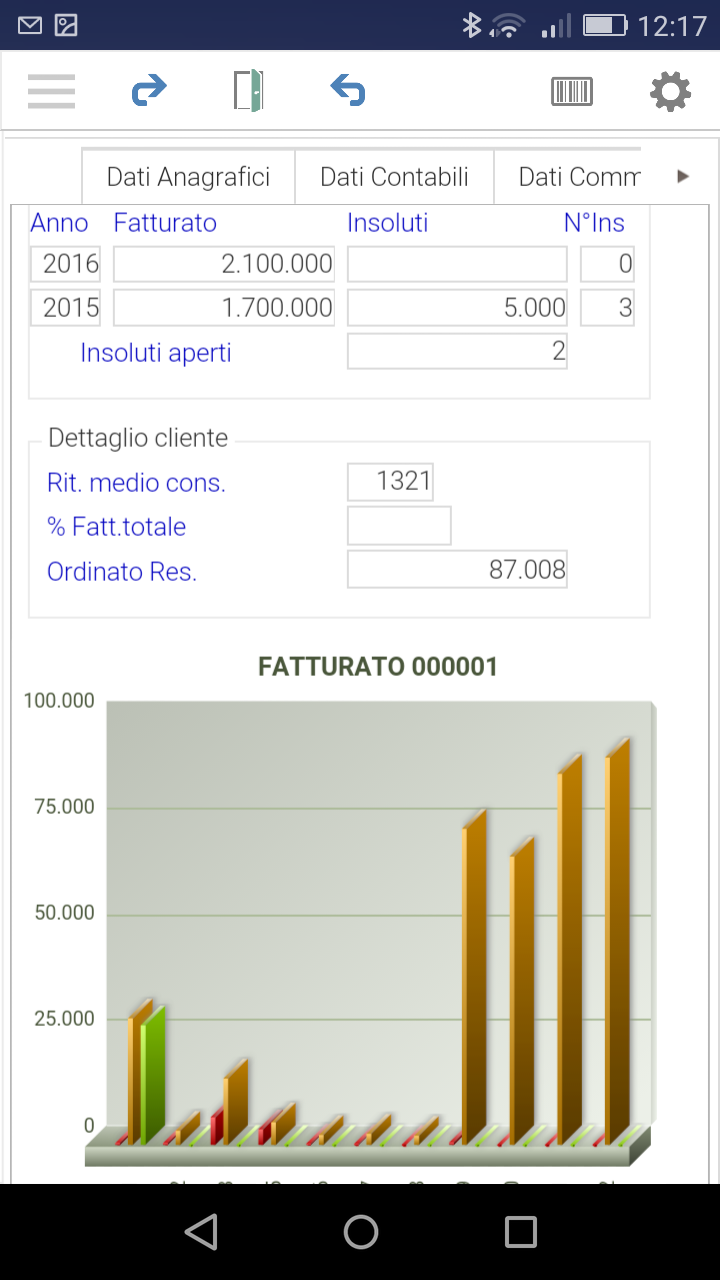Tap the exit door icon
The width and height of the screenshot is (720, 1280).
[248, 91]
